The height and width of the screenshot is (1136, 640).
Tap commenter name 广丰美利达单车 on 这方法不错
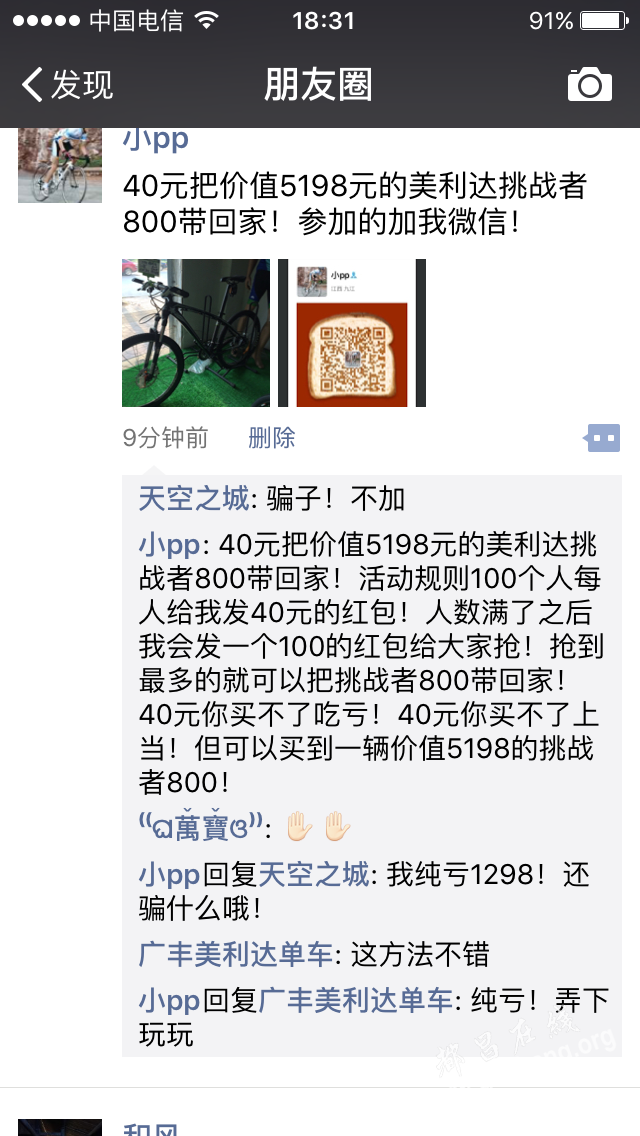coord(236,954)
